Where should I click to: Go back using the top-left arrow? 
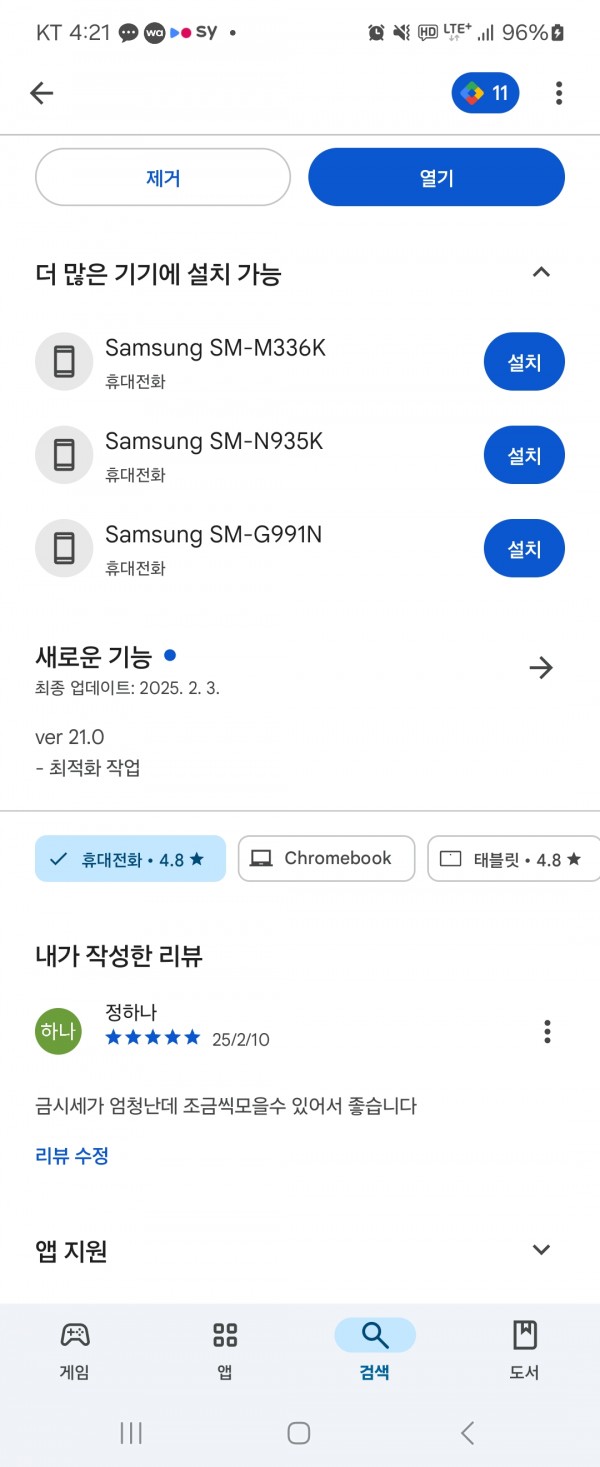pyautogui.click(x=41, y=93)
